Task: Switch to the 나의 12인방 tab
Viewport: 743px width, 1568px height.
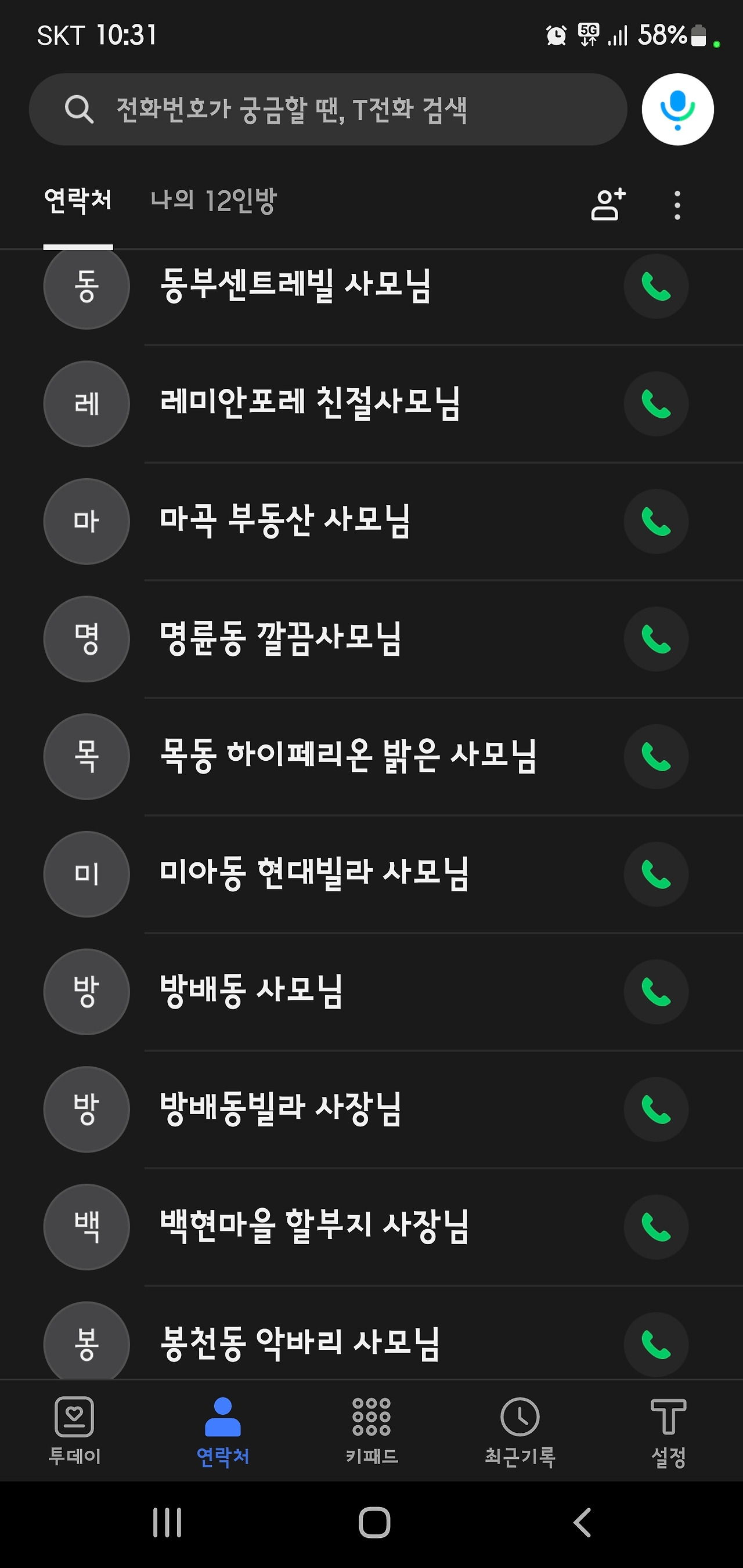Action: (216, 201)
